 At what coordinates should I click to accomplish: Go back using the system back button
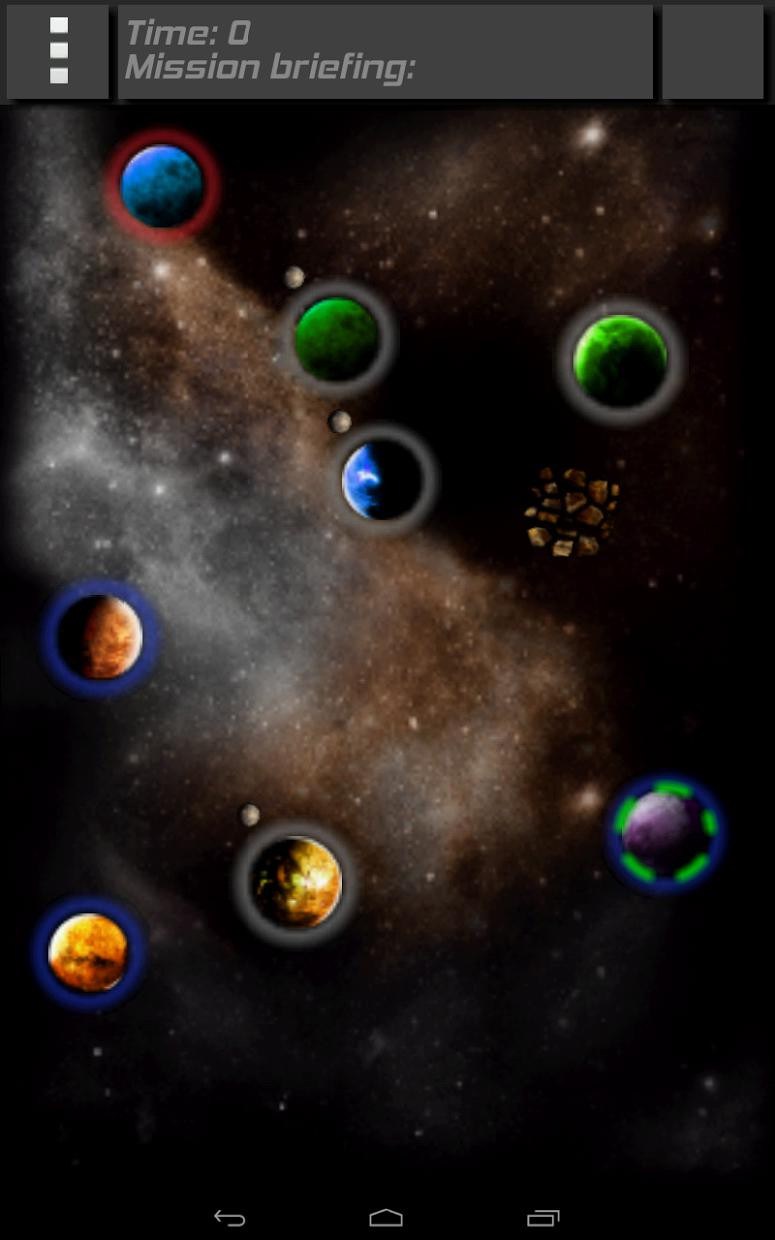pyautogui.click(x=230, y=1217)
